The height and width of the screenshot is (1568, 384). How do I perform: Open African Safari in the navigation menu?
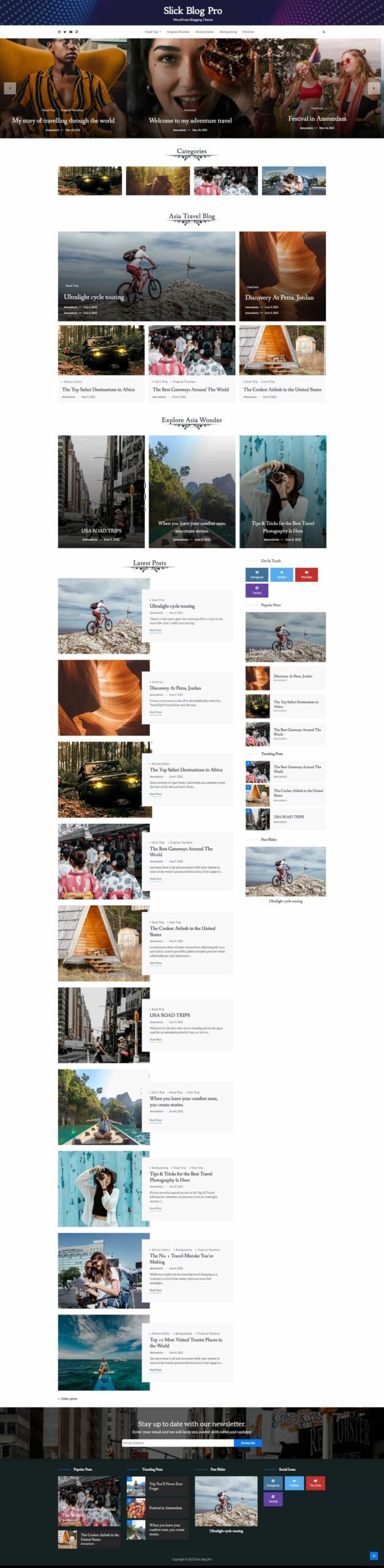point(205,32)
